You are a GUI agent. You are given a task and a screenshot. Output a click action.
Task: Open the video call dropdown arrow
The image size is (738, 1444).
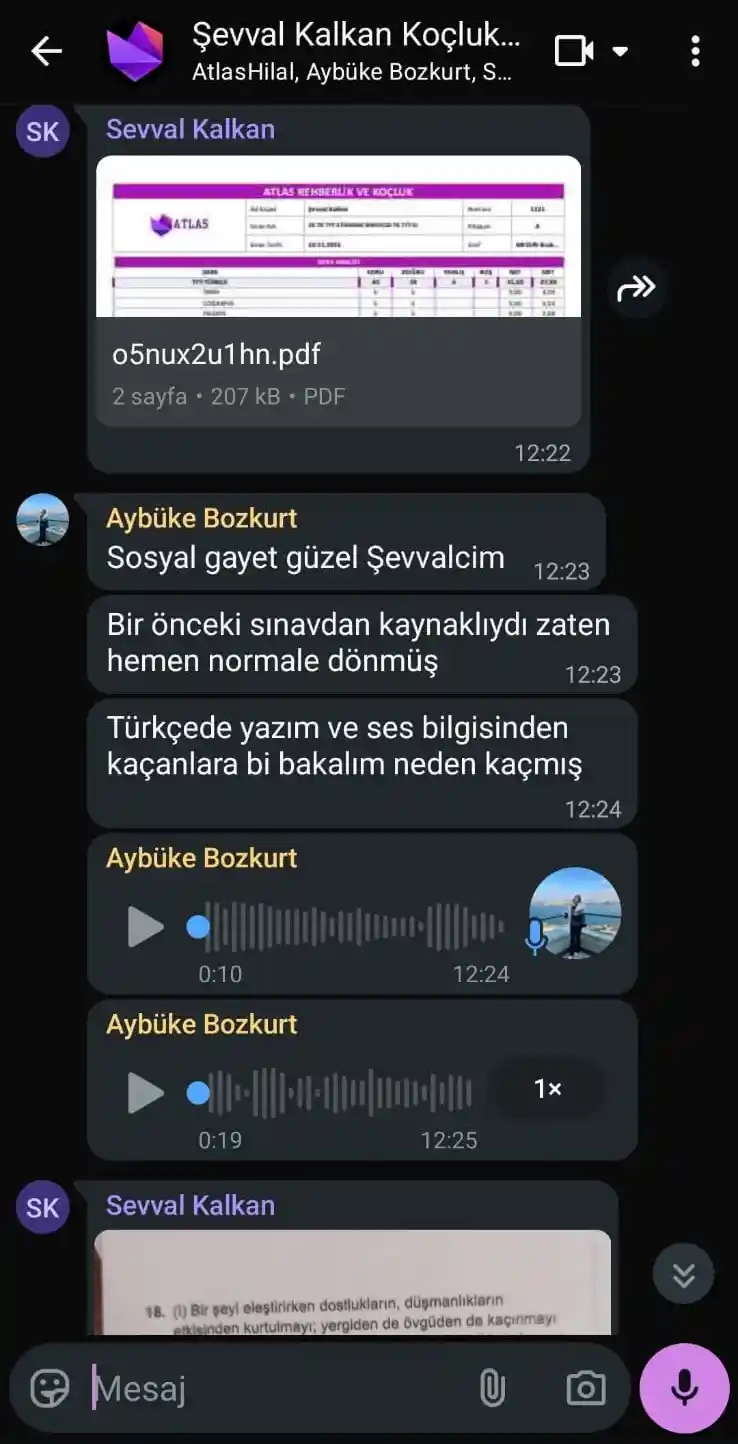[x=620, y=51]
